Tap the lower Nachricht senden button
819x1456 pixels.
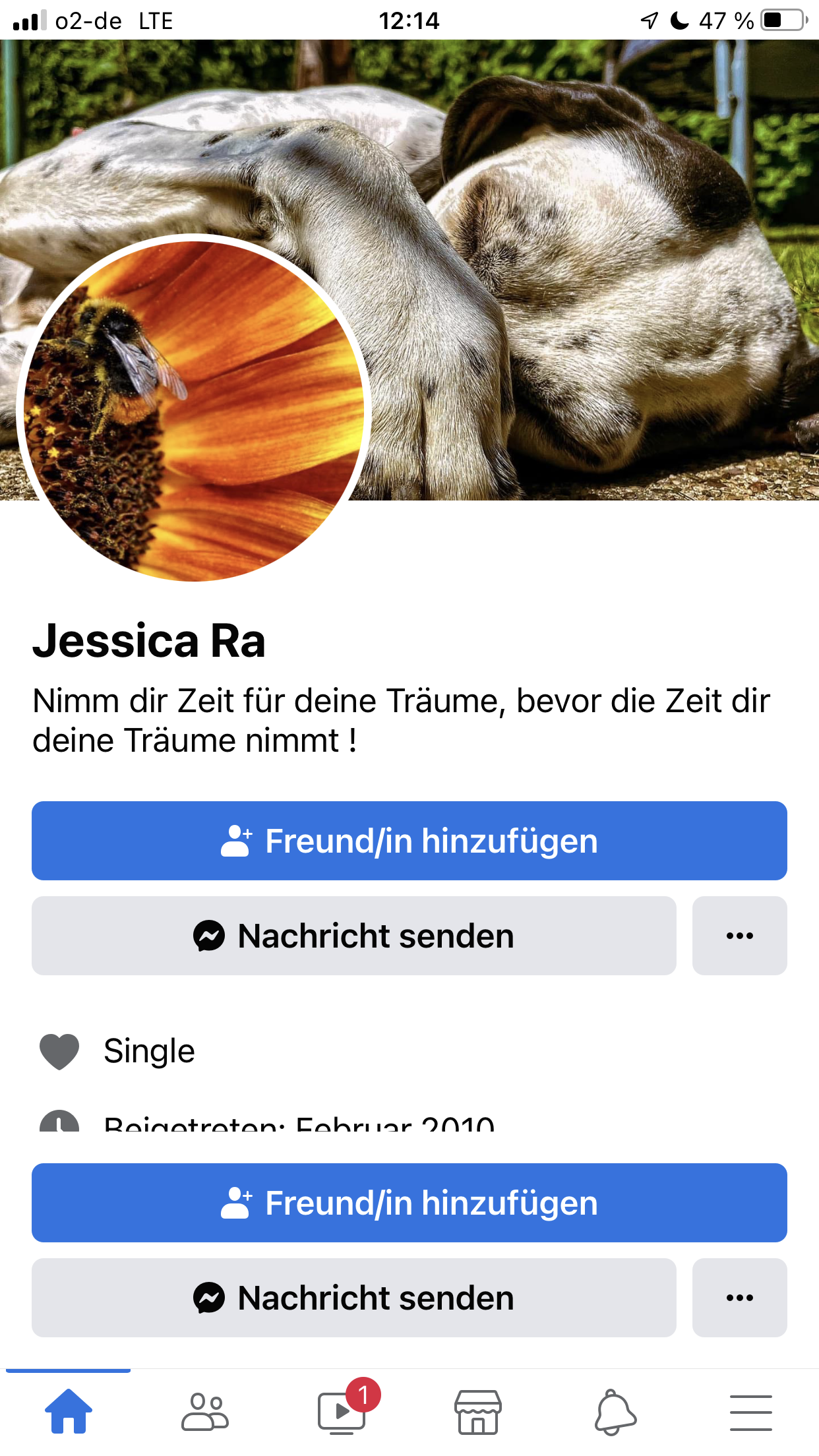coord(354,1298)
